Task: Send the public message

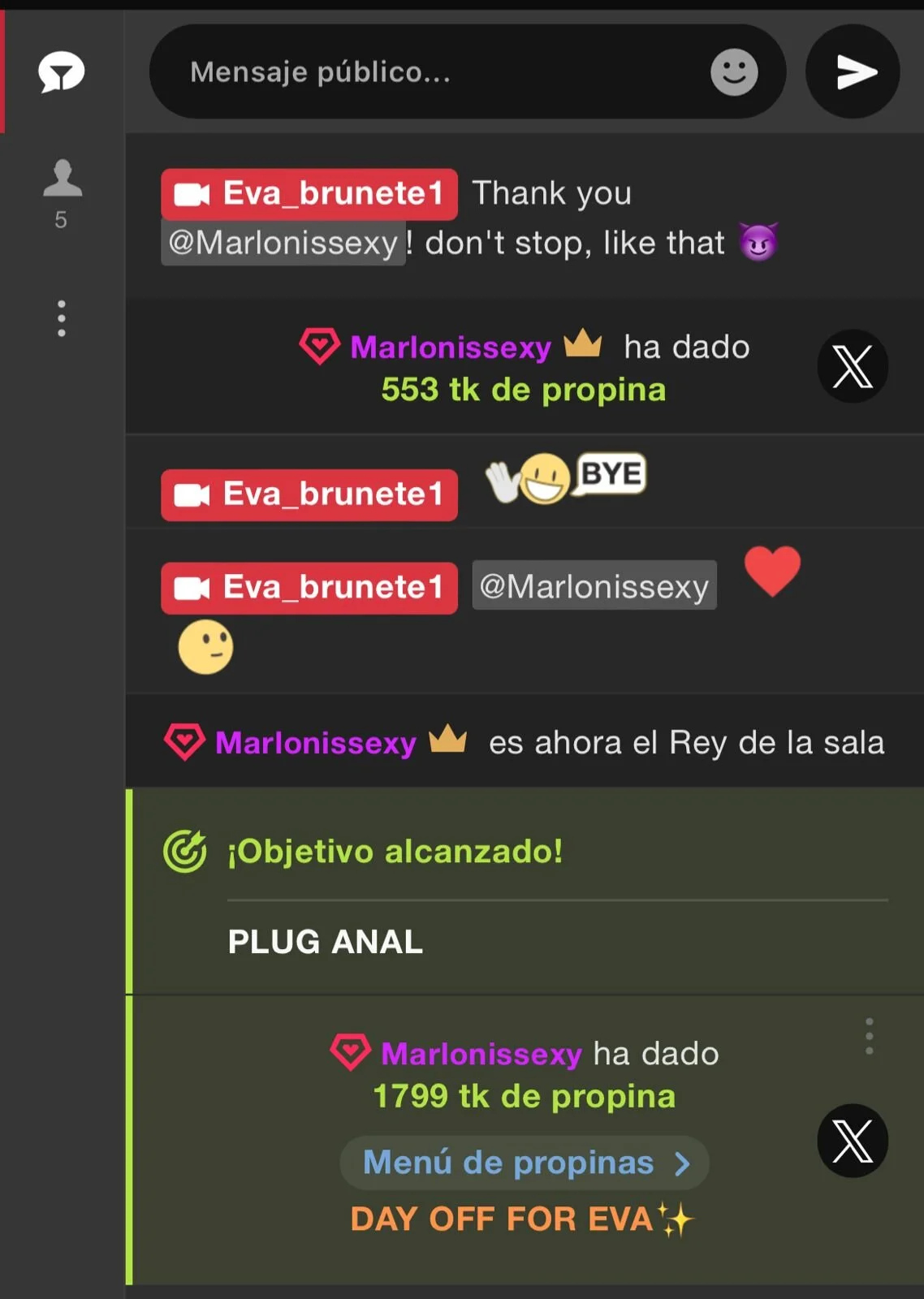Action: [853, 72]
